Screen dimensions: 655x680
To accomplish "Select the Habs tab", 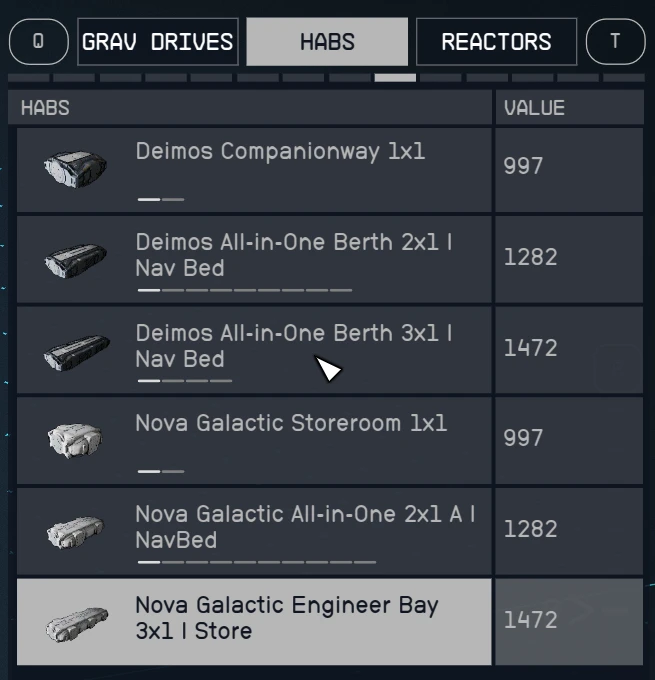I will [327, 42].
